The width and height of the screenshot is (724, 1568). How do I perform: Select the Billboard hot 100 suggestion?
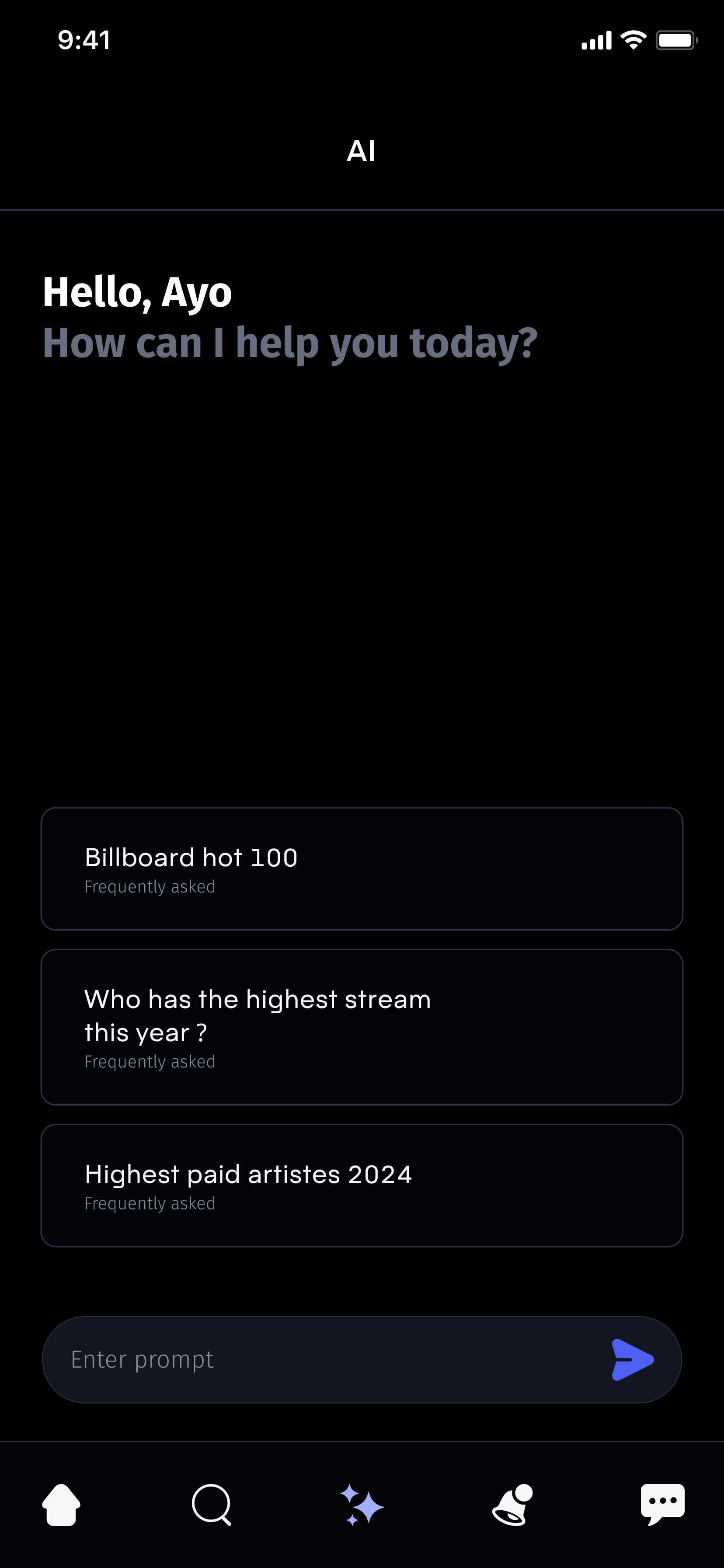pyautogui.click(x=362, y=868)
